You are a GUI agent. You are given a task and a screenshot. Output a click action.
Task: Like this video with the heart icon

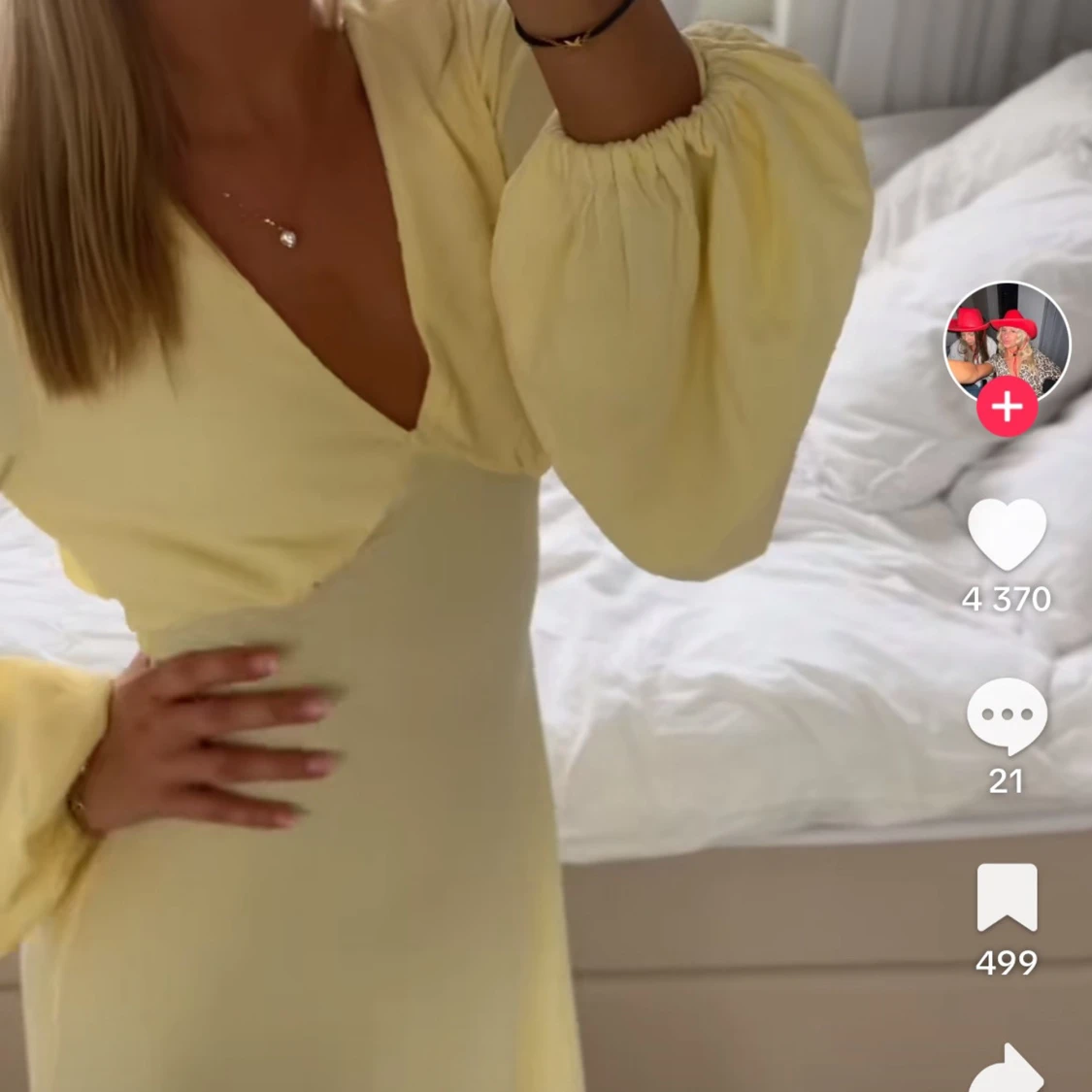coord(1007,534)
